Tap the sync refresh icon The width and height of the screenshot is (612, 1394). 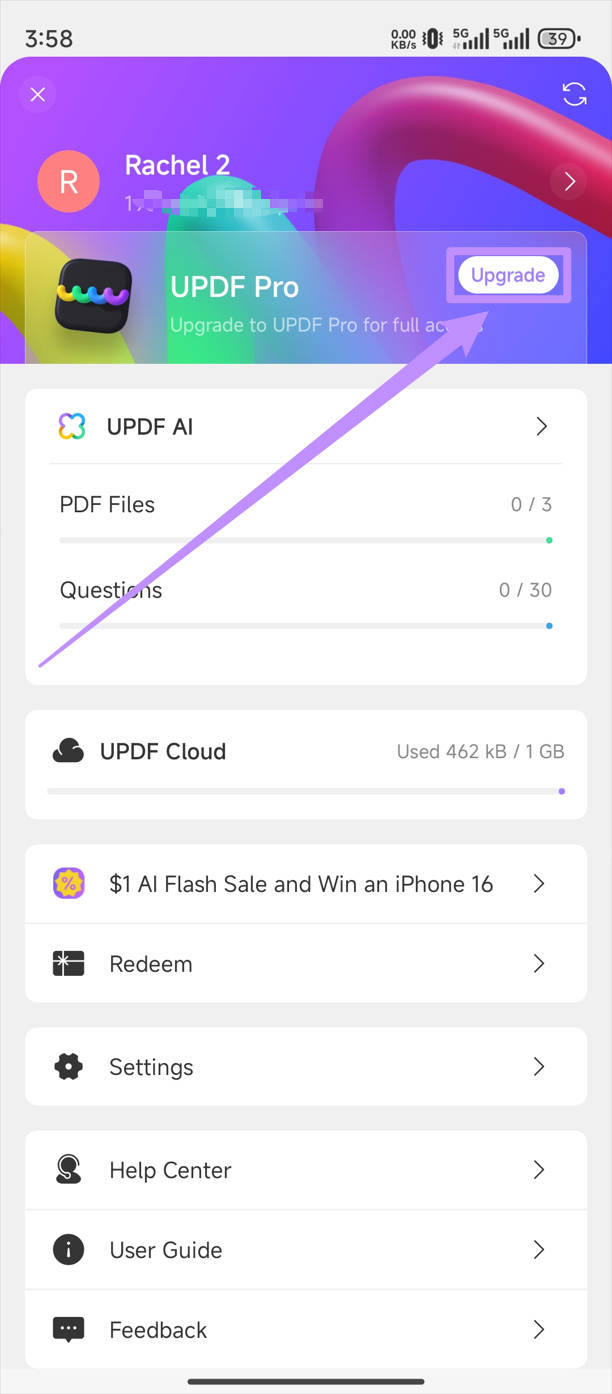574,94
